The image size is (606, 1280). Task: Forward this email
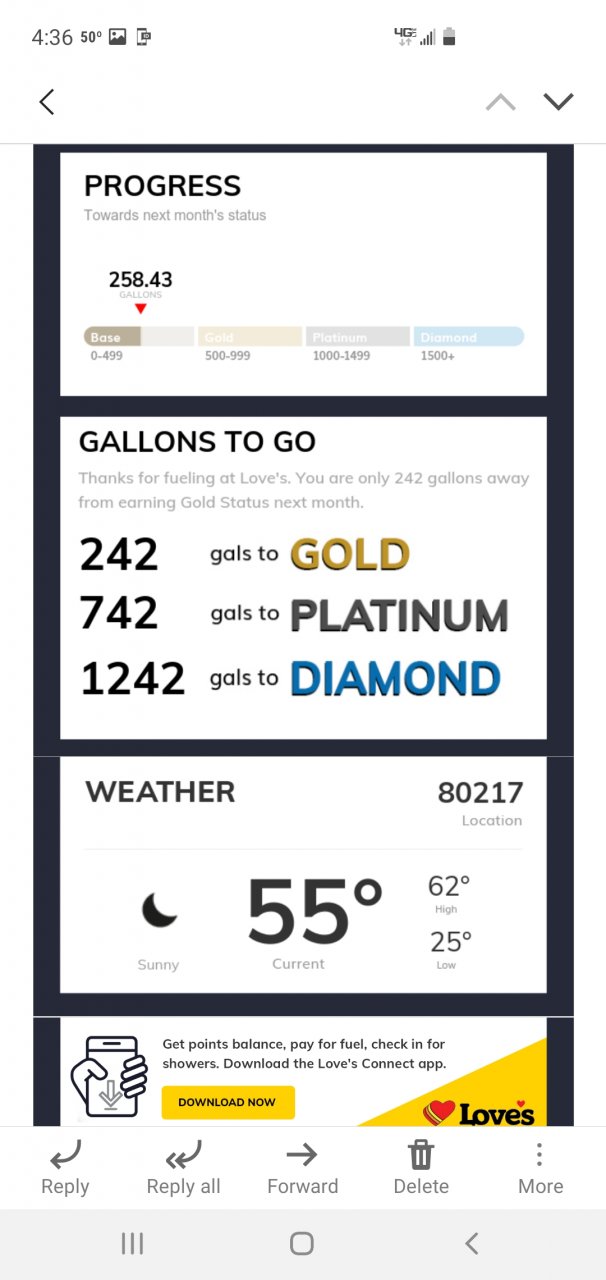pyautogui.click(x=302, y=1168)
